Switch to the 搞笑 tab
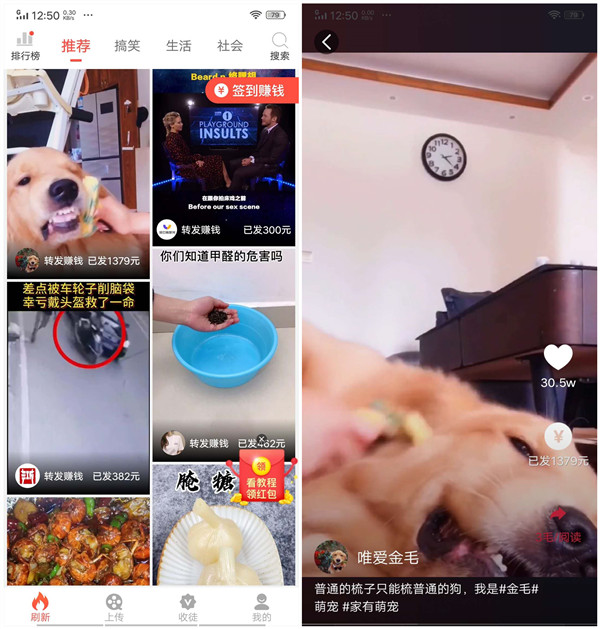The height and width of the screenshot is (629, 600). [127, 46]
